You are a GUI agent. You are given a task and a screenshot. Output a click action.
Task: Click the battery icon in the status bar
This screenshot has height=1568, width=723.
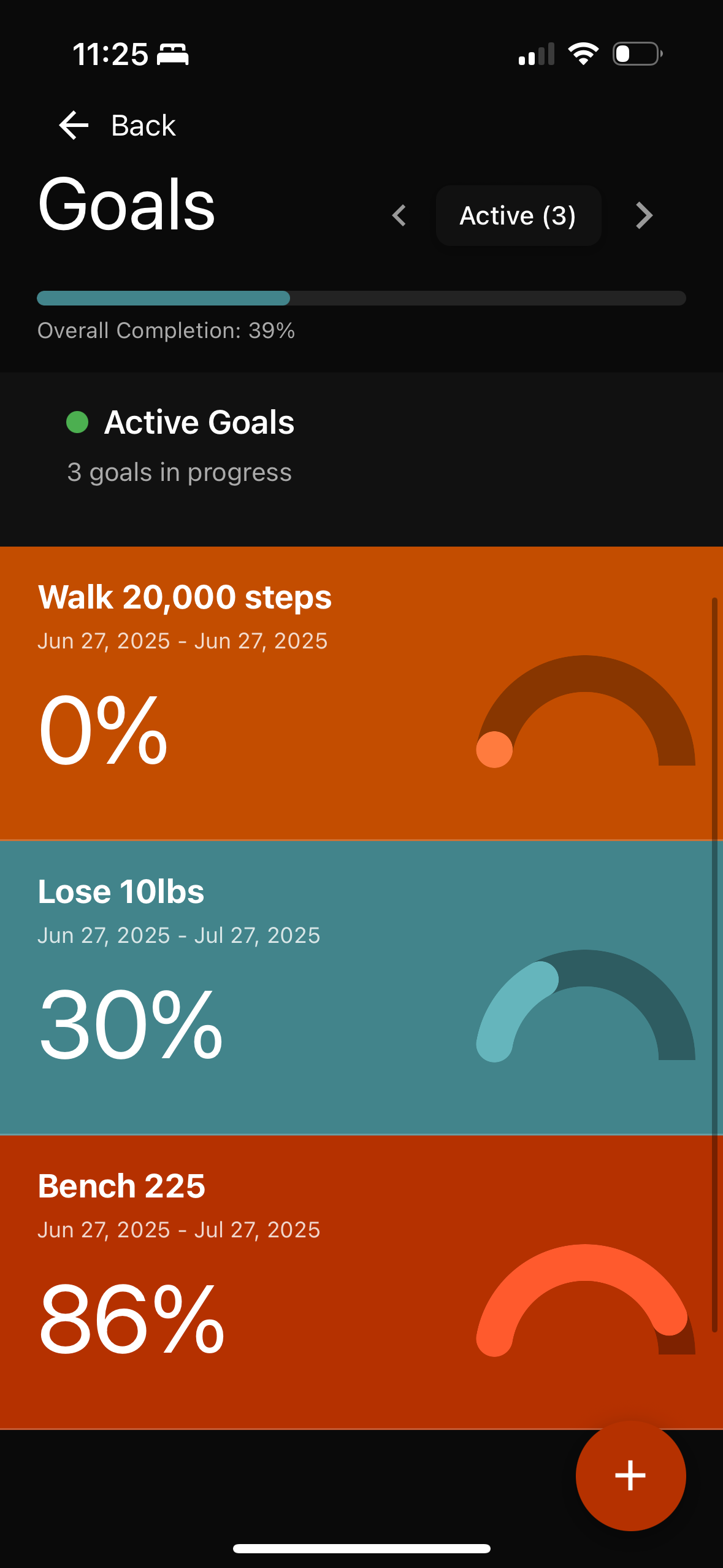[x=636, y=53]
